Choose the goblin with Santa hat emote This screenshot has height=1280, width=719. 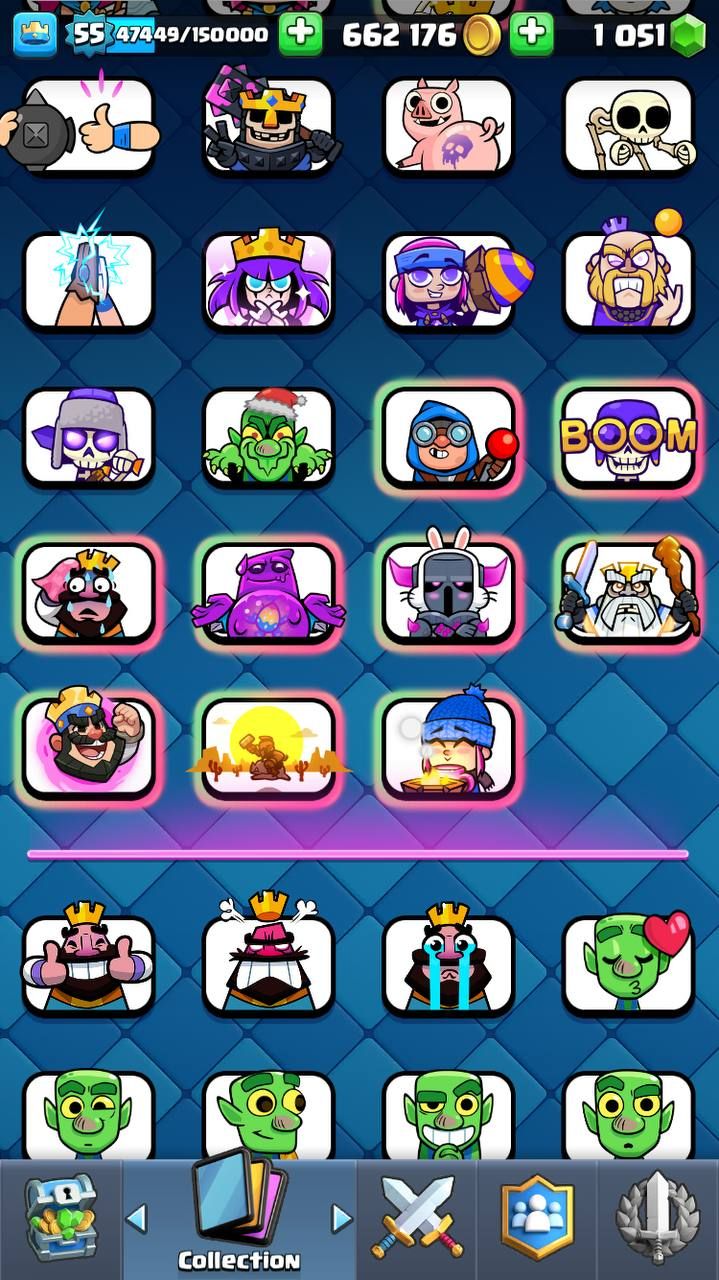coord(268,437)
